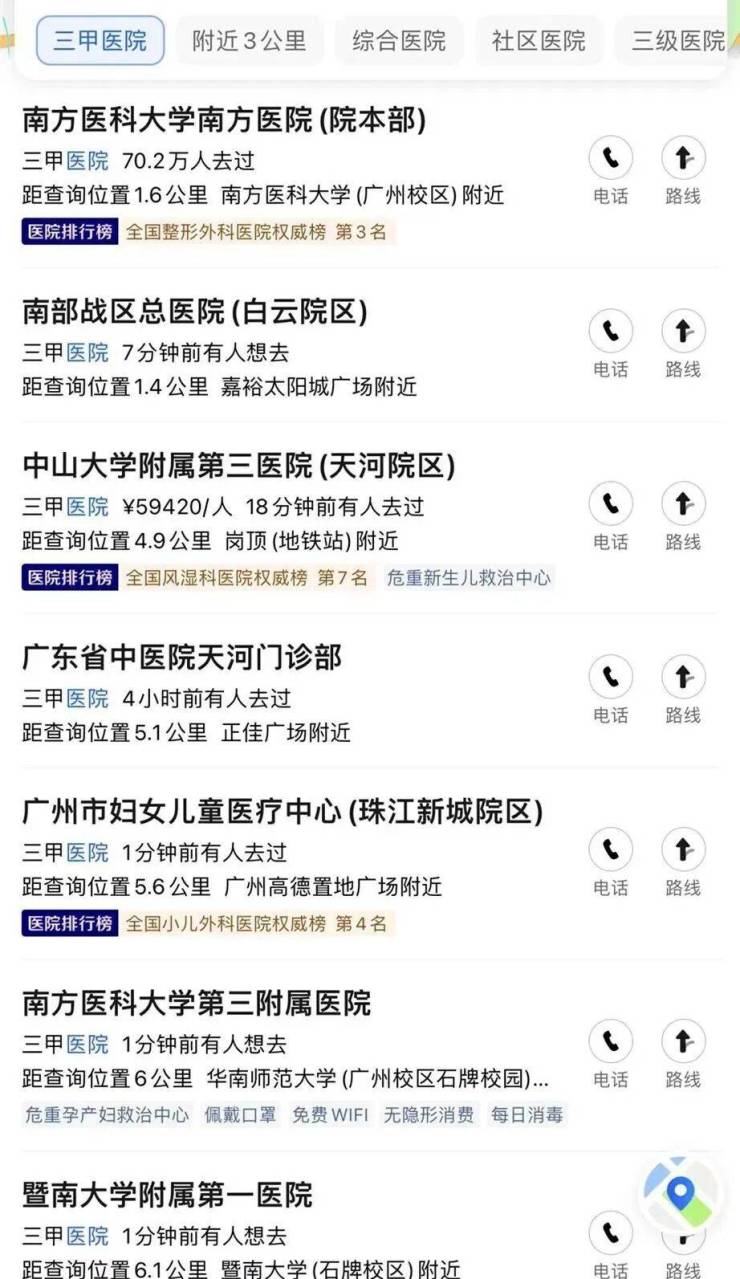Viewport: 740px width, 1279px height.
Task: Open 南方医科大学第三附属医院 result
Action: (196, 1003)
